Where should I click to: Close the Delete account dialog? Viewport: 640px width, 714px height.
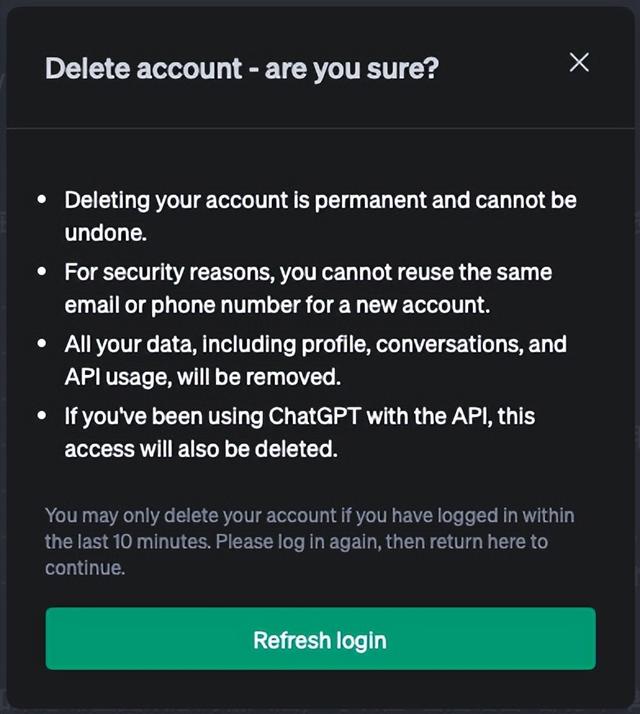tap(578, 63)
